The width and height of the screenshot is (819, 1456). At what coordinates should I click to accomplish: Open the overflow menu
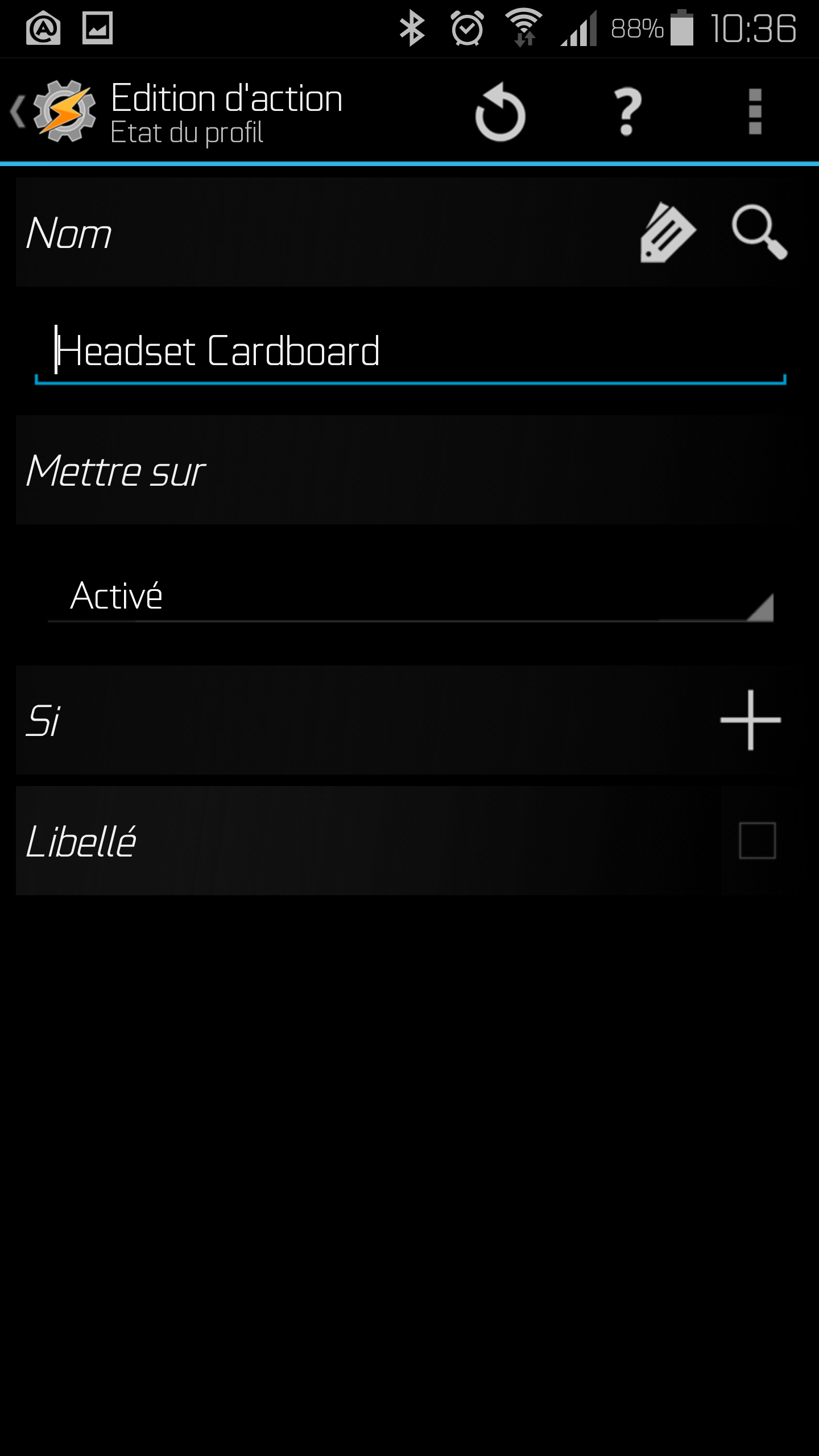pos(755,112)
